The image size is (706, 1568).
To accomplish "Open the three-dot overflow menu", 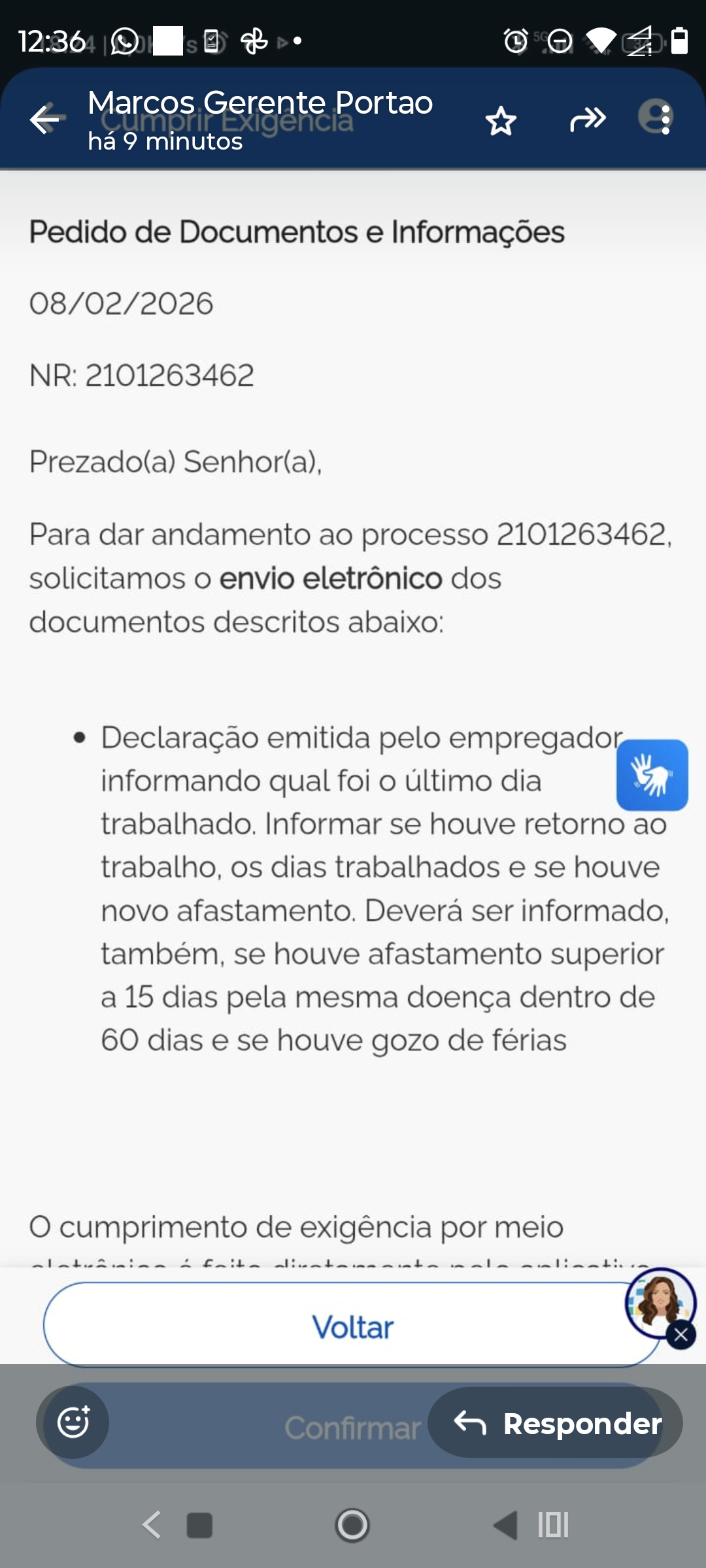I will click(x=665, y=120).
